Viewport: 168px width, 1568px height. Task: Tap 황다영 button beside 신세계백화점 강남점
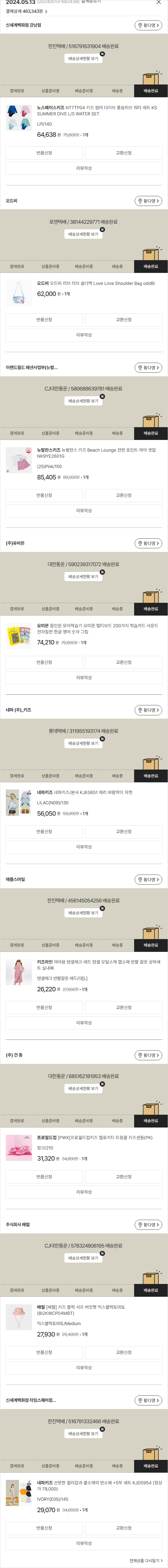pyautogui.click(x=148, y=26)
